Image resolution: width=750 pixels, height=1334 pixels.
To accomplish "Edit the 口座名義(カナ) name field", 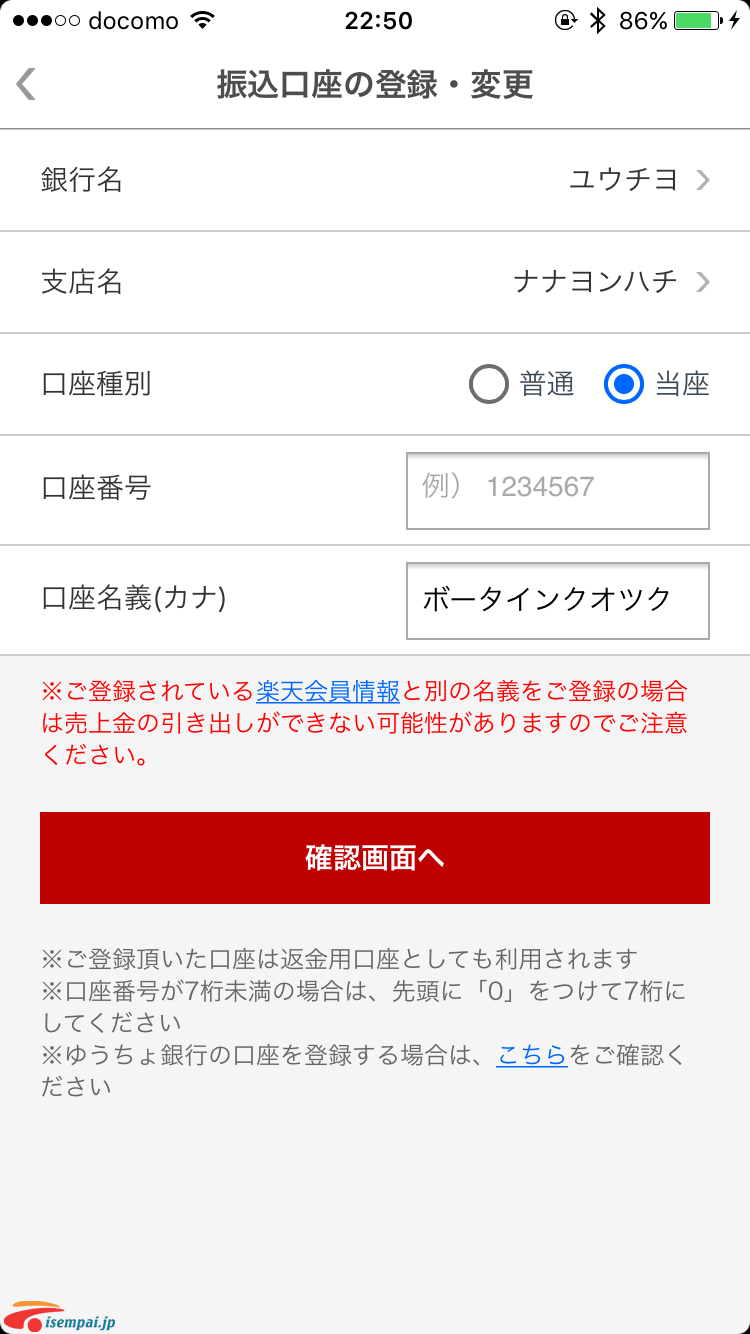I will [x=557, y=600].
